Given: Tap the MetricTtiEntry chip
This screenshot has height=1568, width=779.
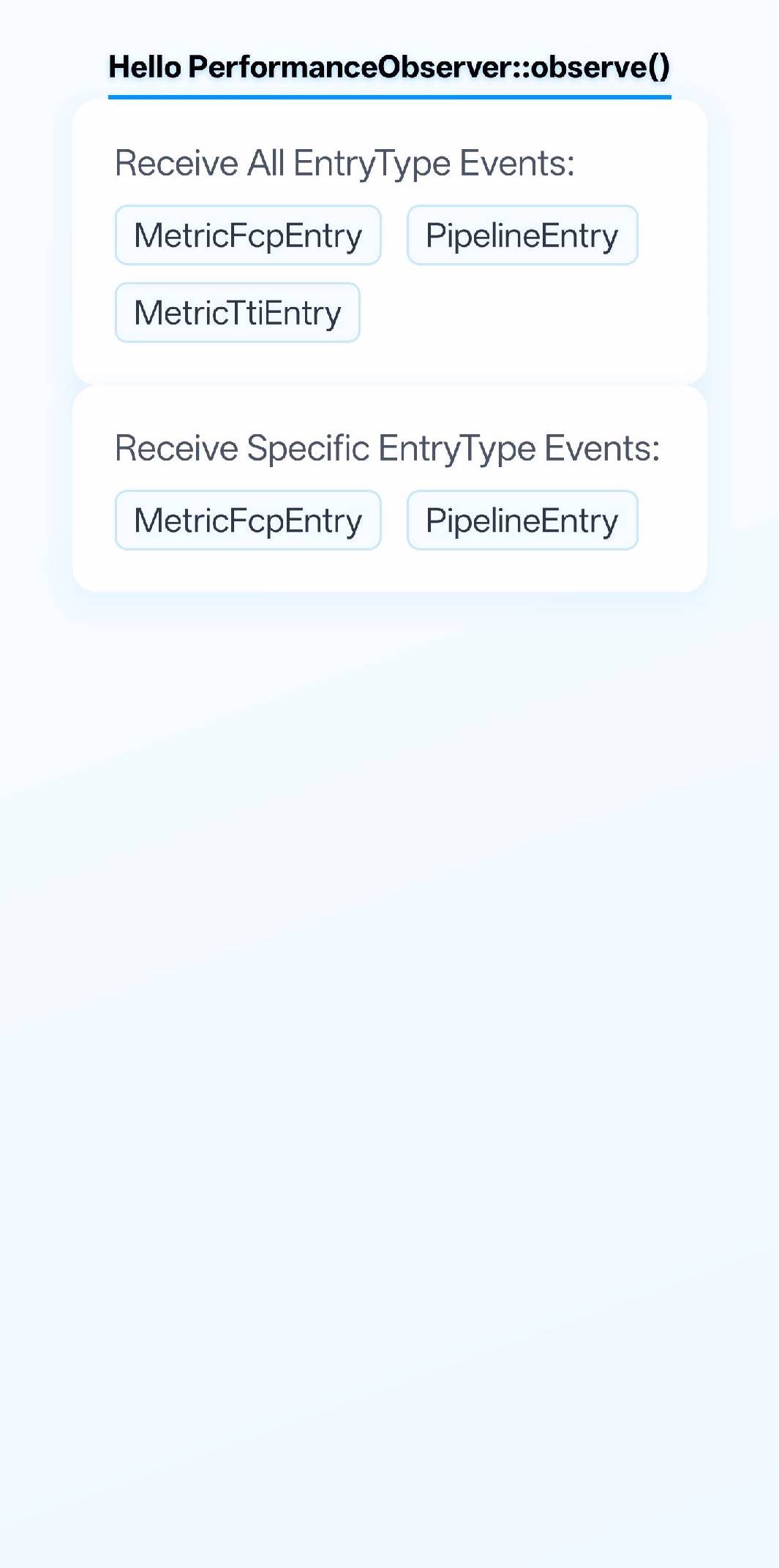Looking at the screenshot, I should [x=238, y=313].
